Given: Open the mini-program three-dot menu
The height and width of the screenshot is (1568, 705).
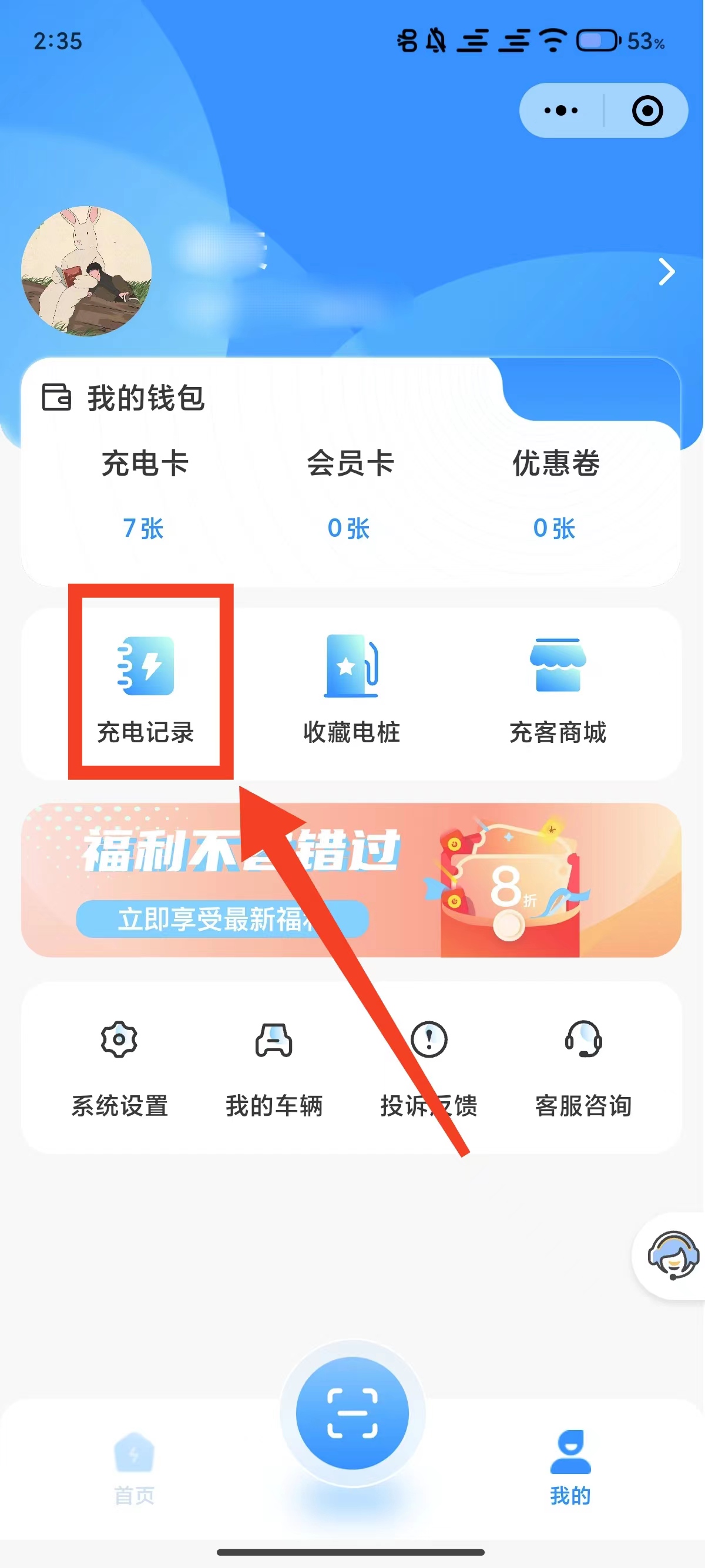Looking at the screenshot, I should (x=560, y=111).
